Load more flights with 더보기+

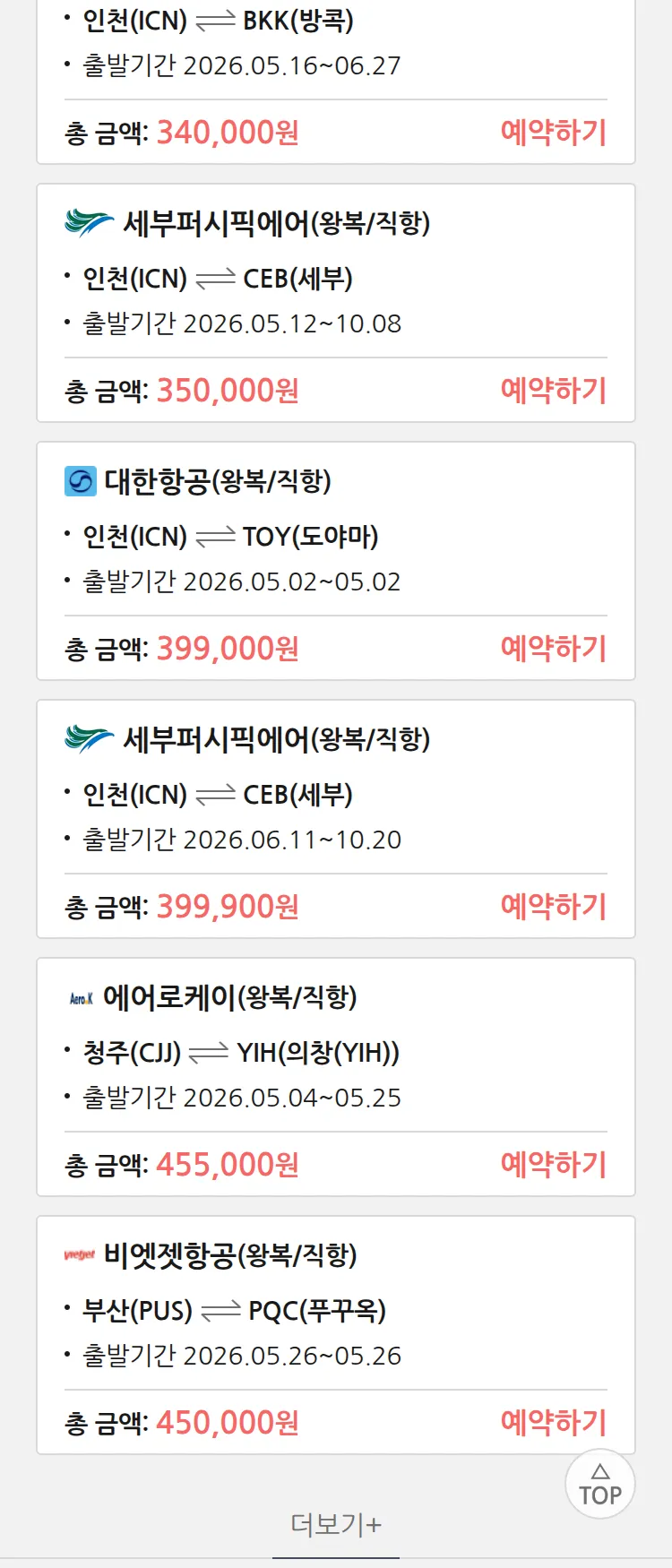336,1524
